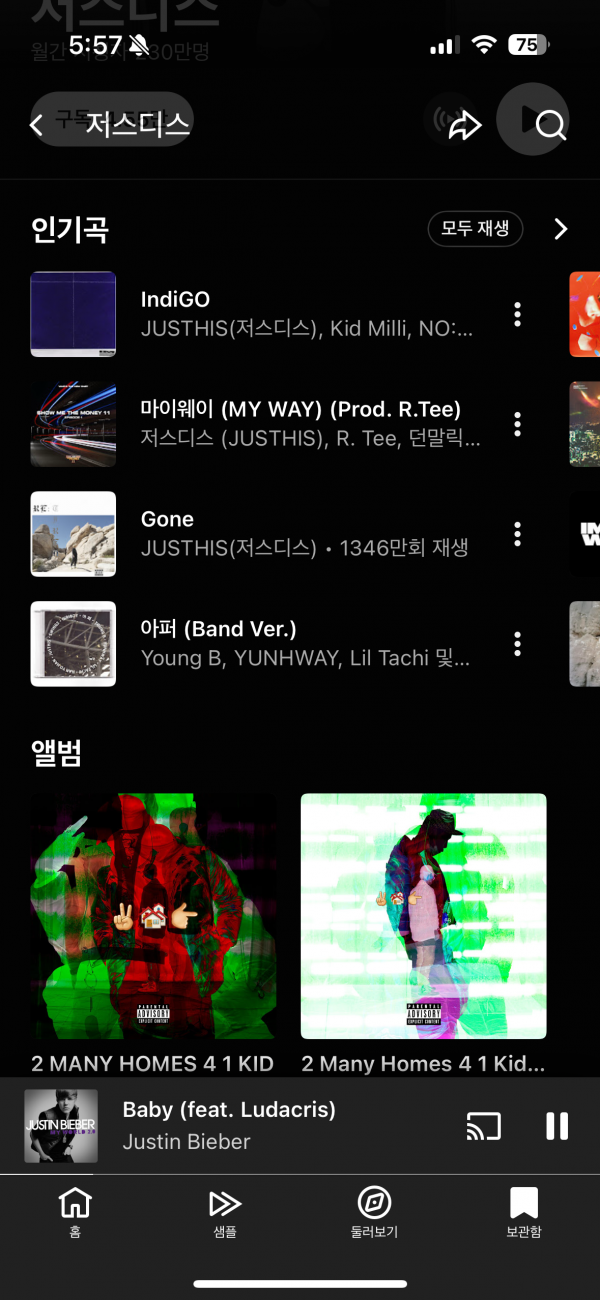Open more options for 마이웨이 (MY WAY)

point(517,424)
